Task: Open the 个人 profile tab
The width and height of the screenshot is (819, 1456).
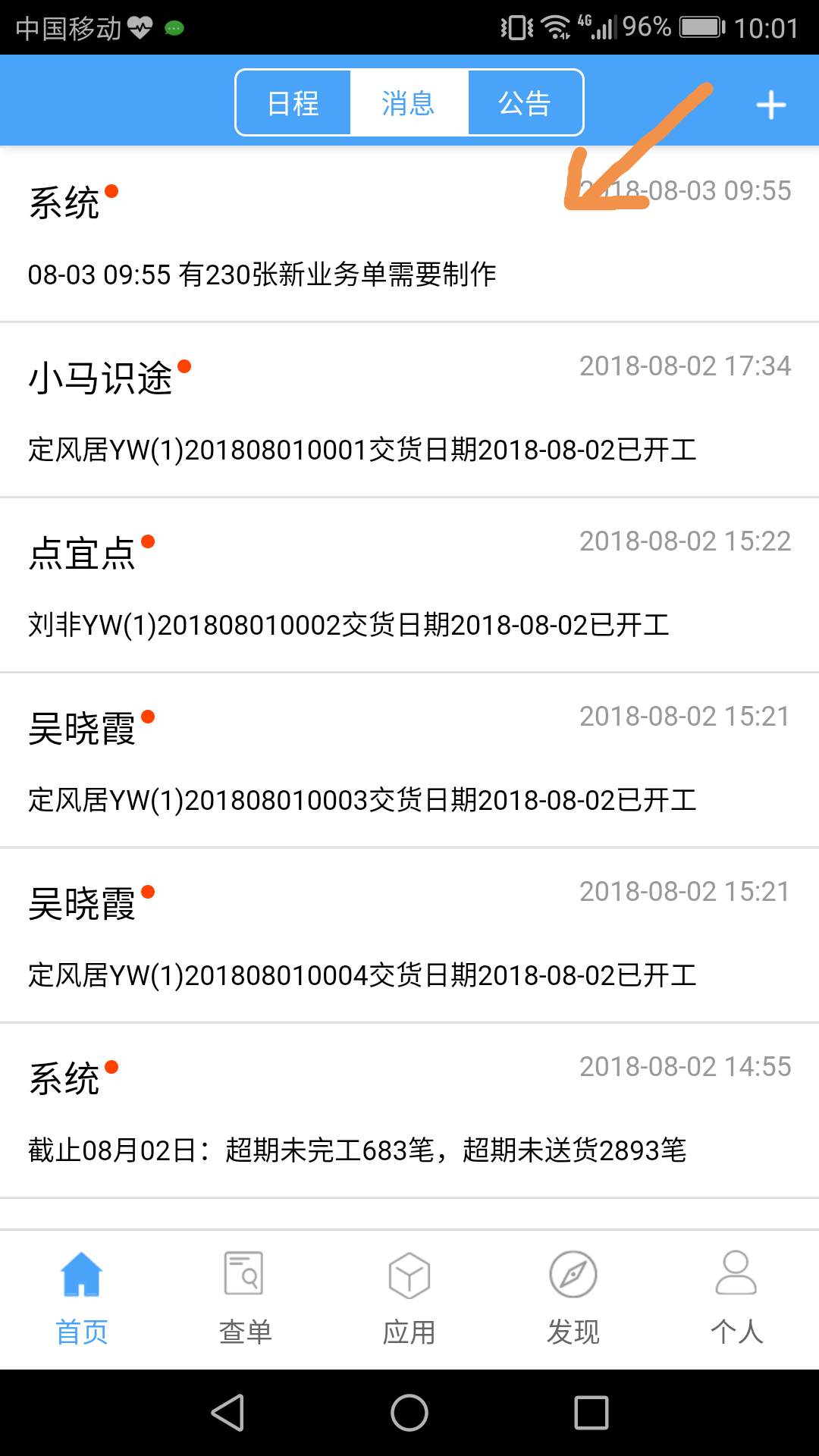Action: (x=736, y=1298)
